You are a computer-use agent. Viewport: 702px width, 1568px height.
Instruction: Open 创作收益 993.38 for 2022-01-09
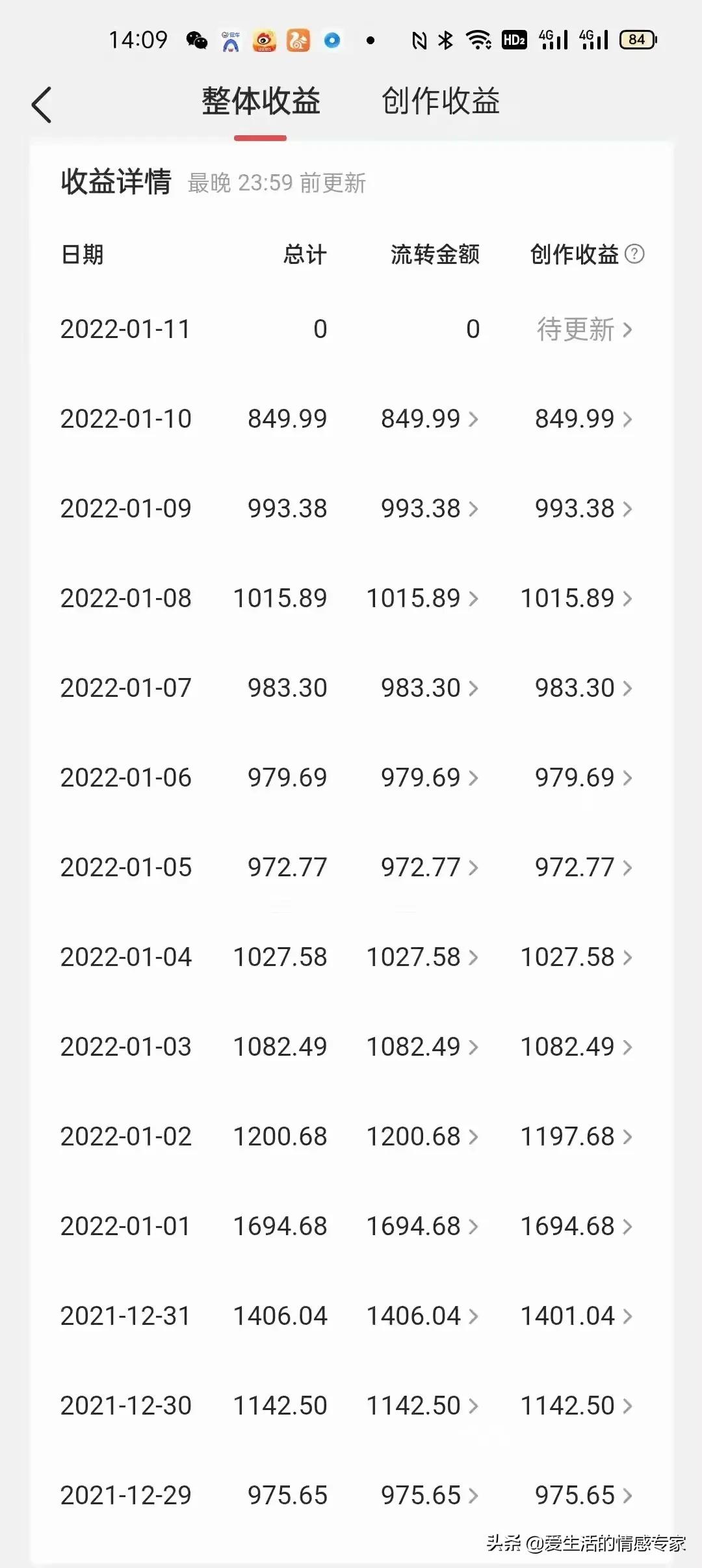coord(583,509)
